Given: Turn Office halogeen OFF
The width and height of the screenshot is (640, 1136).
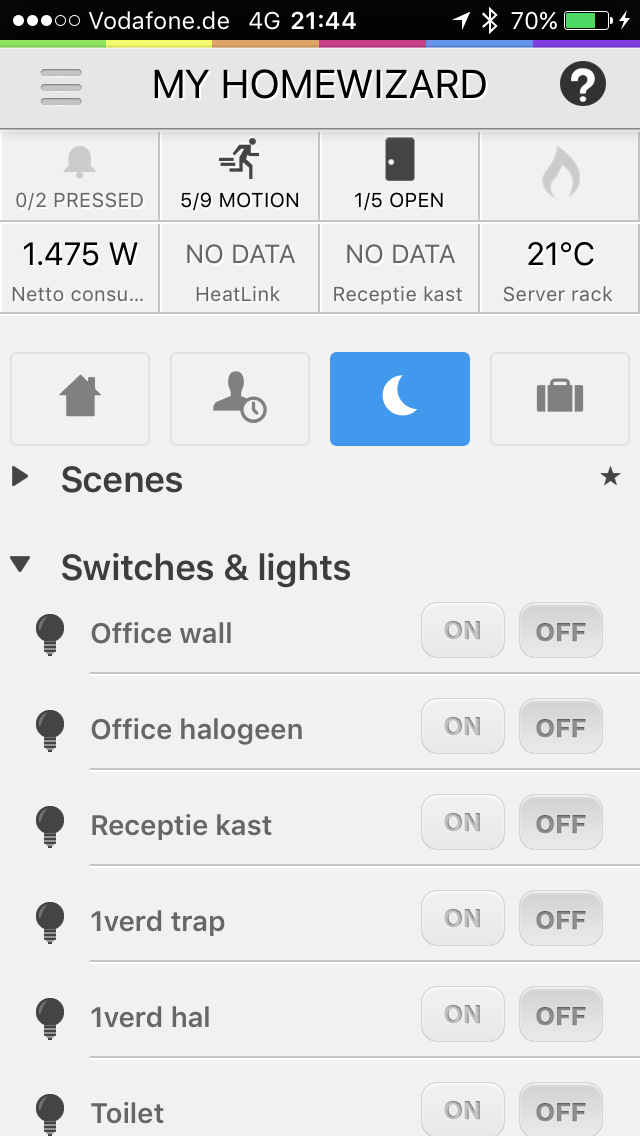Looking at the screenshot, I should [560, 727].
